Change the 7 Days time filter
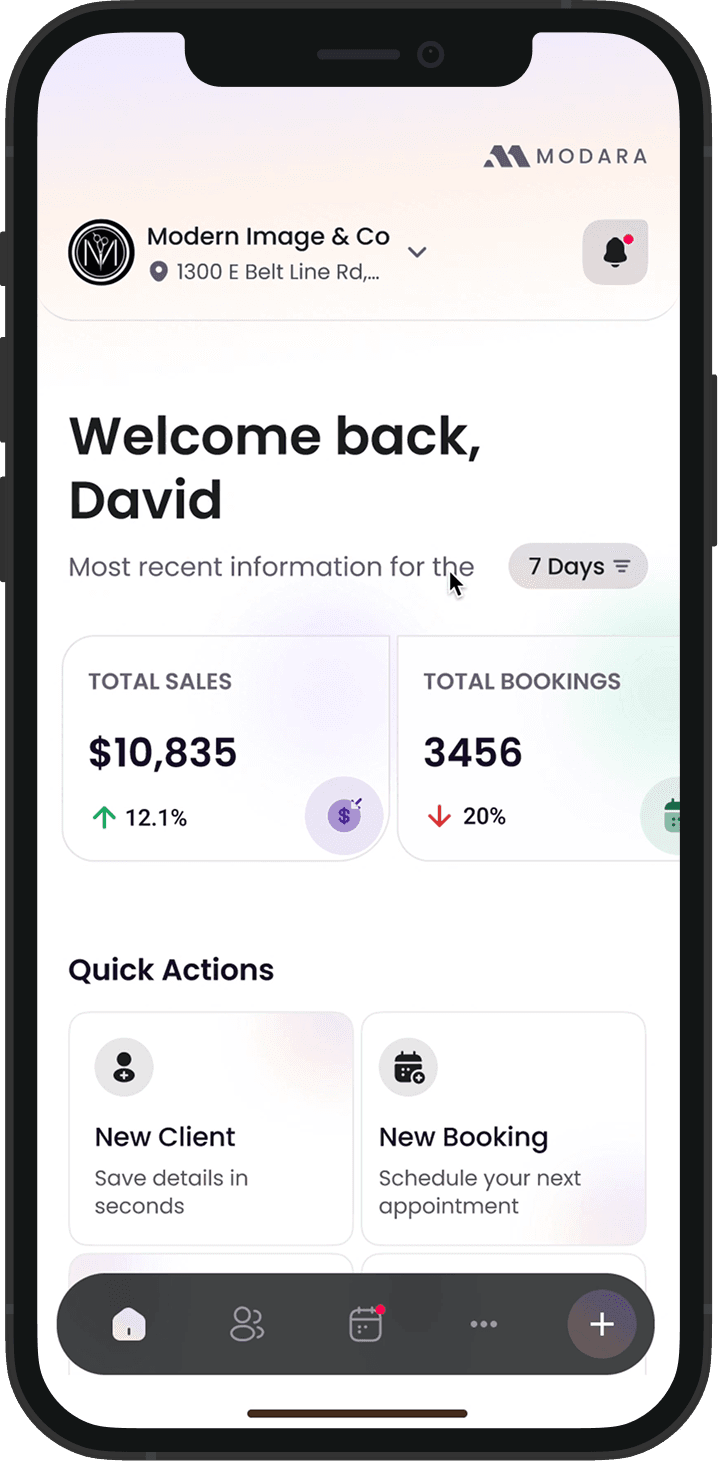This screenshot has height=1464, width=719. pos(578,567)
